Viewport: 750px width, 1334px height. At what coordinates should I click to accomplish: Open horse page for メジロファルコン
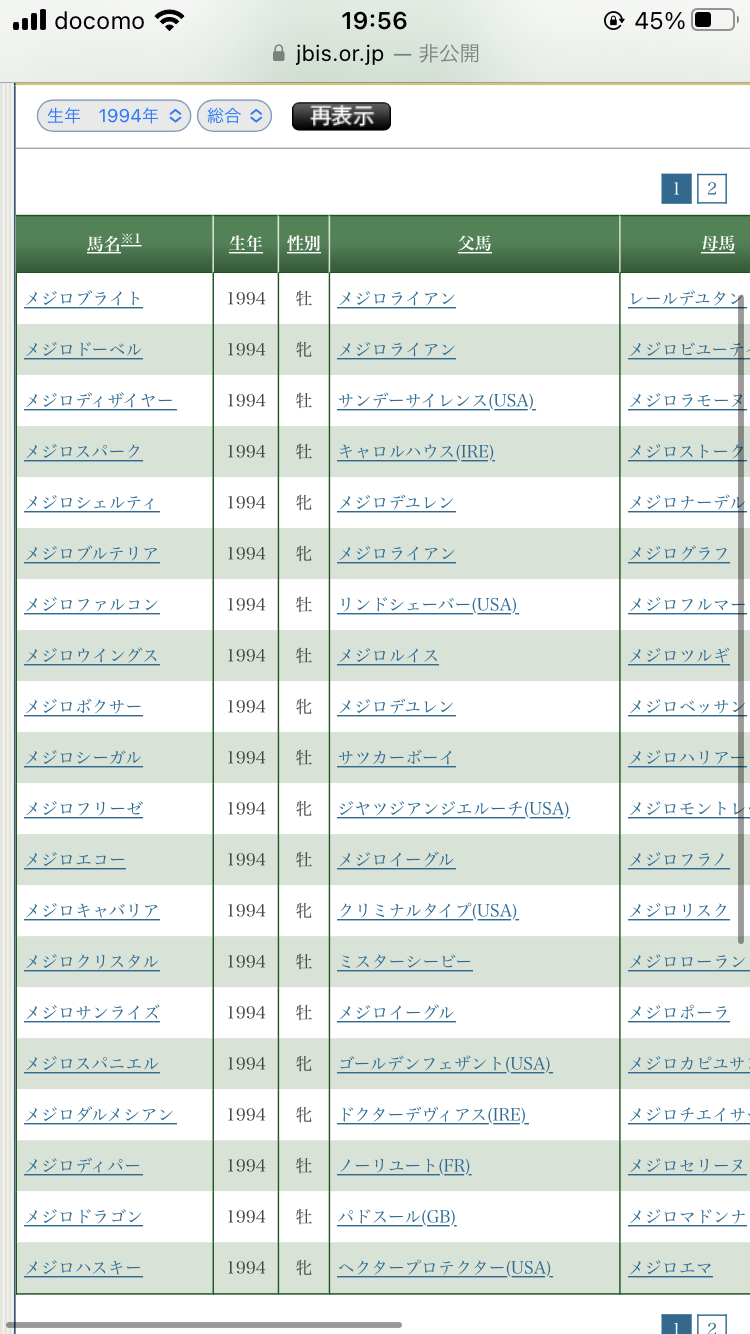coord(92,604)
